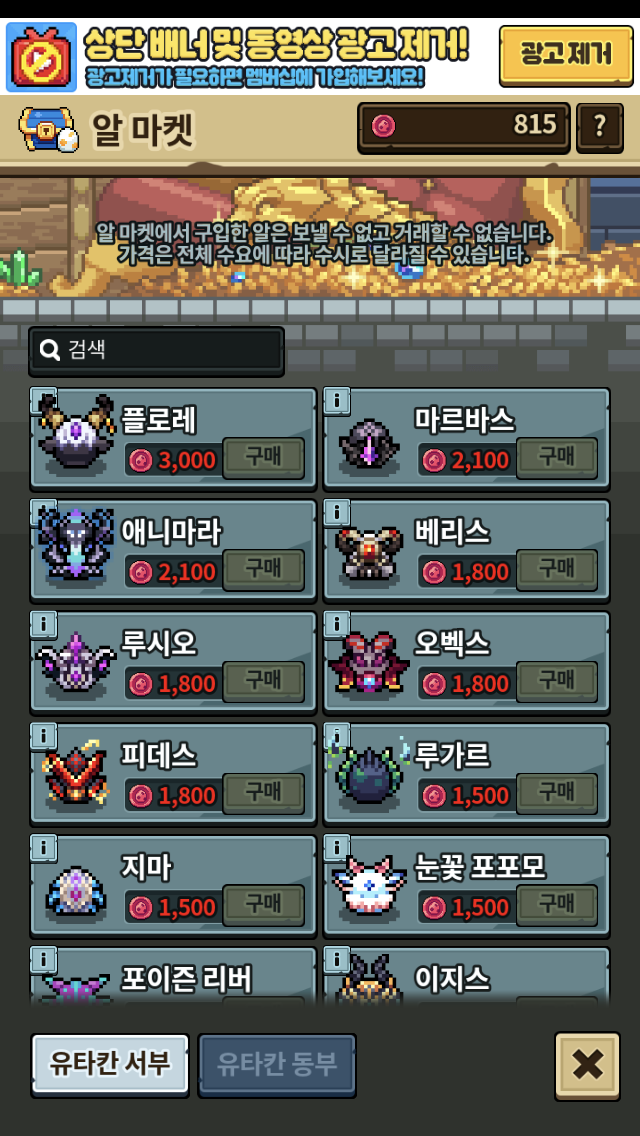This screenshot has height=1136, width=640.
Task: Tap 구매 for 오벡스
Action: tap(556, 683)
